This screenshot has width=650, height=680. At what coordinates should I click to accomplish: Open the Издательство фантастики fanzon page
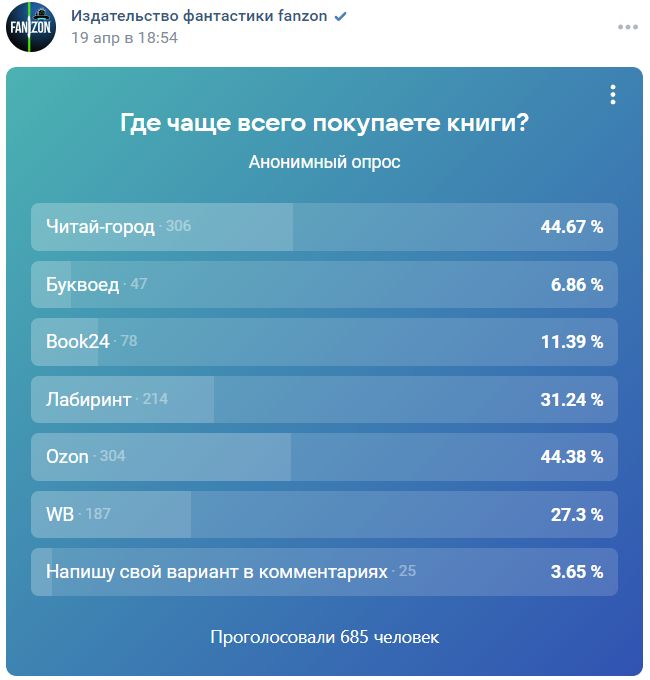coord(200,17)
